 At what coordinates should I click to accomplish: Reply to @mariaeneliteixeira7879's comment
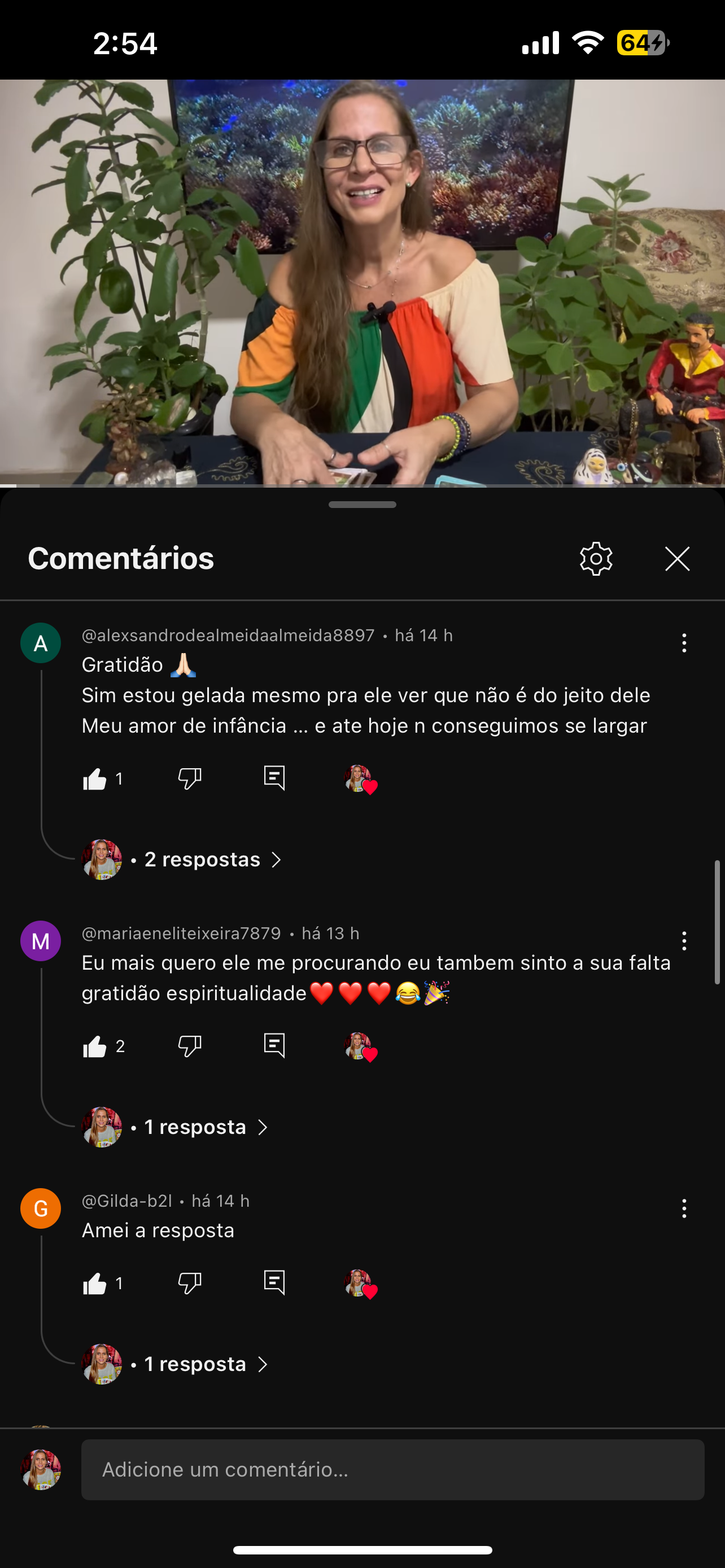coord(274,1046)
